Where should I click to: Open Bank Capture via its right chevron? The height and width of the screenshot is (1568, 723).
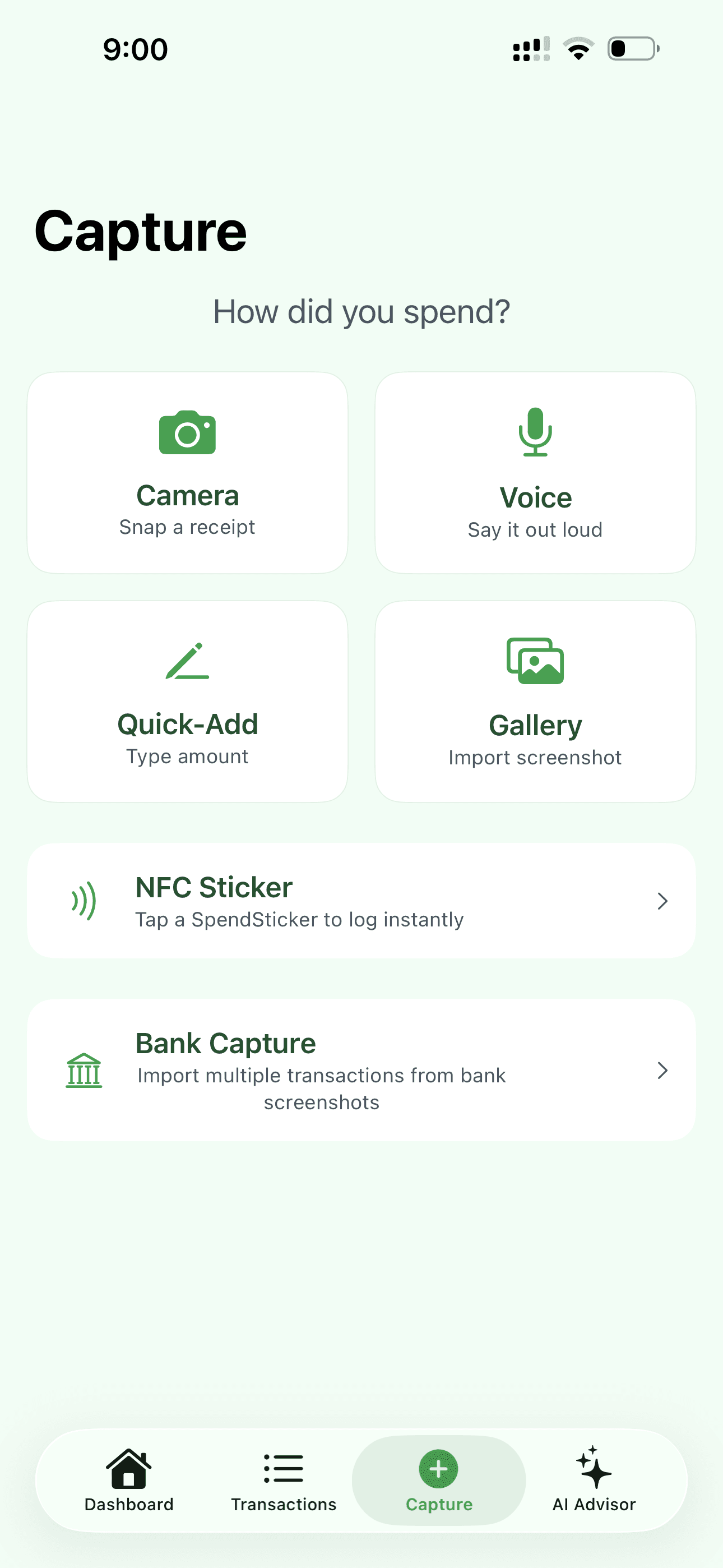[x=662, y=1070]
